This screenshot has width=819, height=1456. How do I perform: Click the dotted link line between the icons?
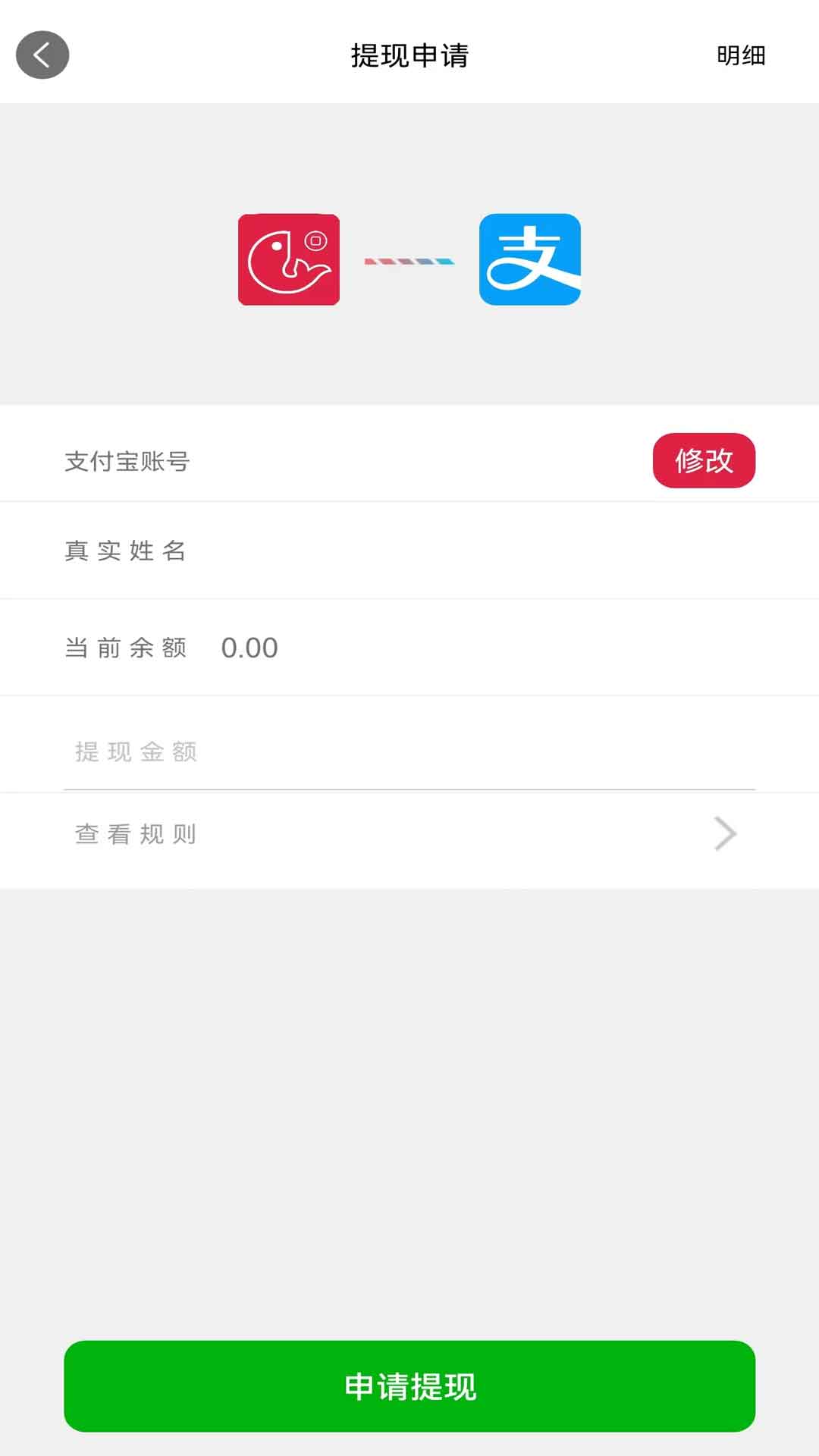point(409,261)
